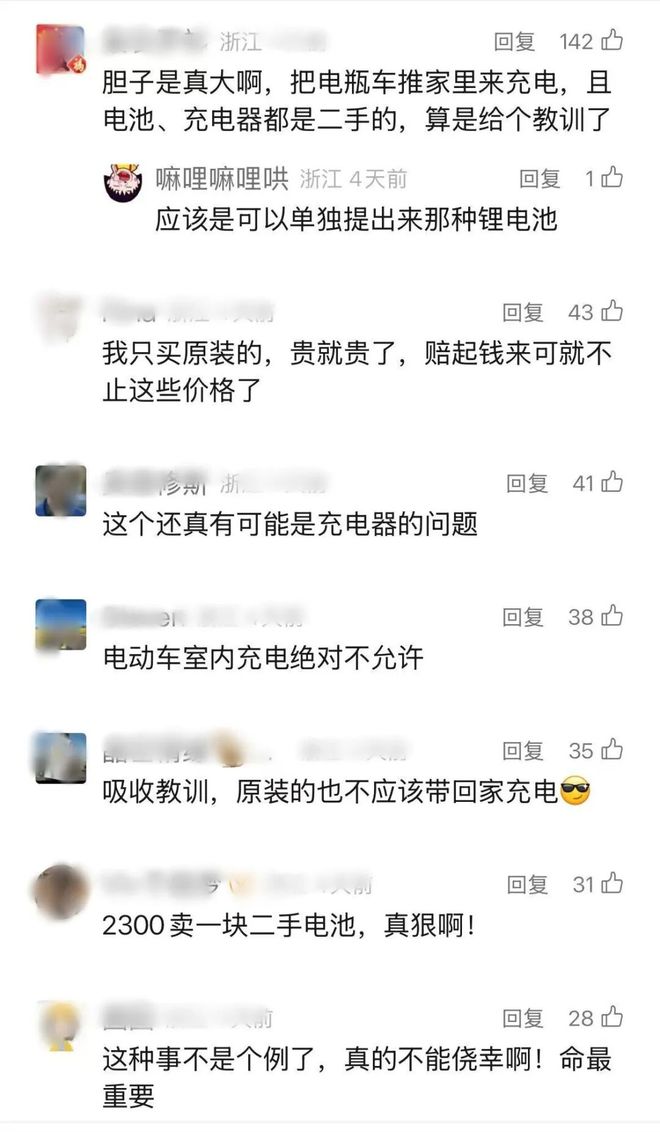Like the comment 2300卖一块二手电池

point(612,884)
